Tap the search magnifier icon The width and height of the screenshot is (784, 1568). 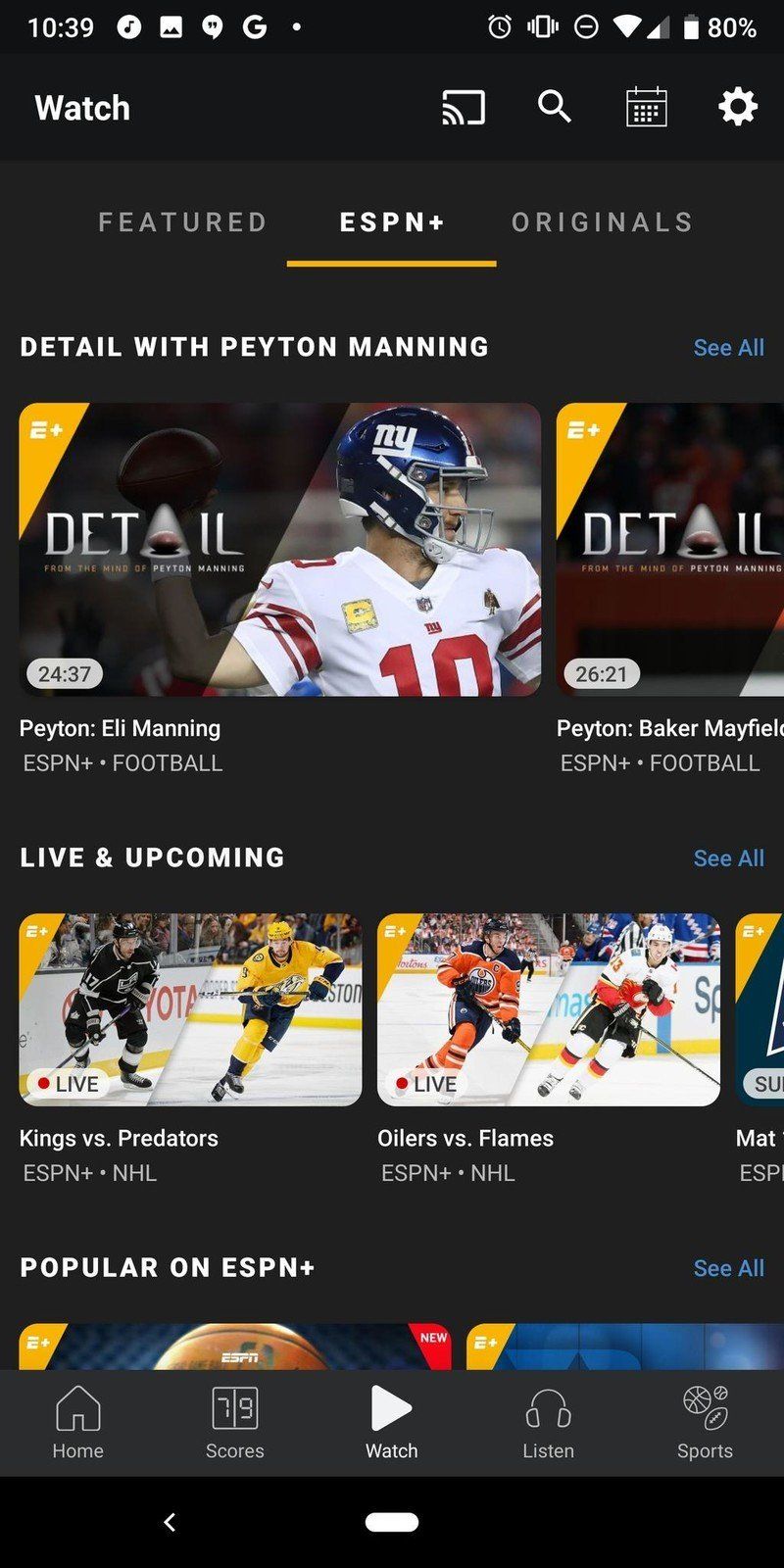click(554, 108)
